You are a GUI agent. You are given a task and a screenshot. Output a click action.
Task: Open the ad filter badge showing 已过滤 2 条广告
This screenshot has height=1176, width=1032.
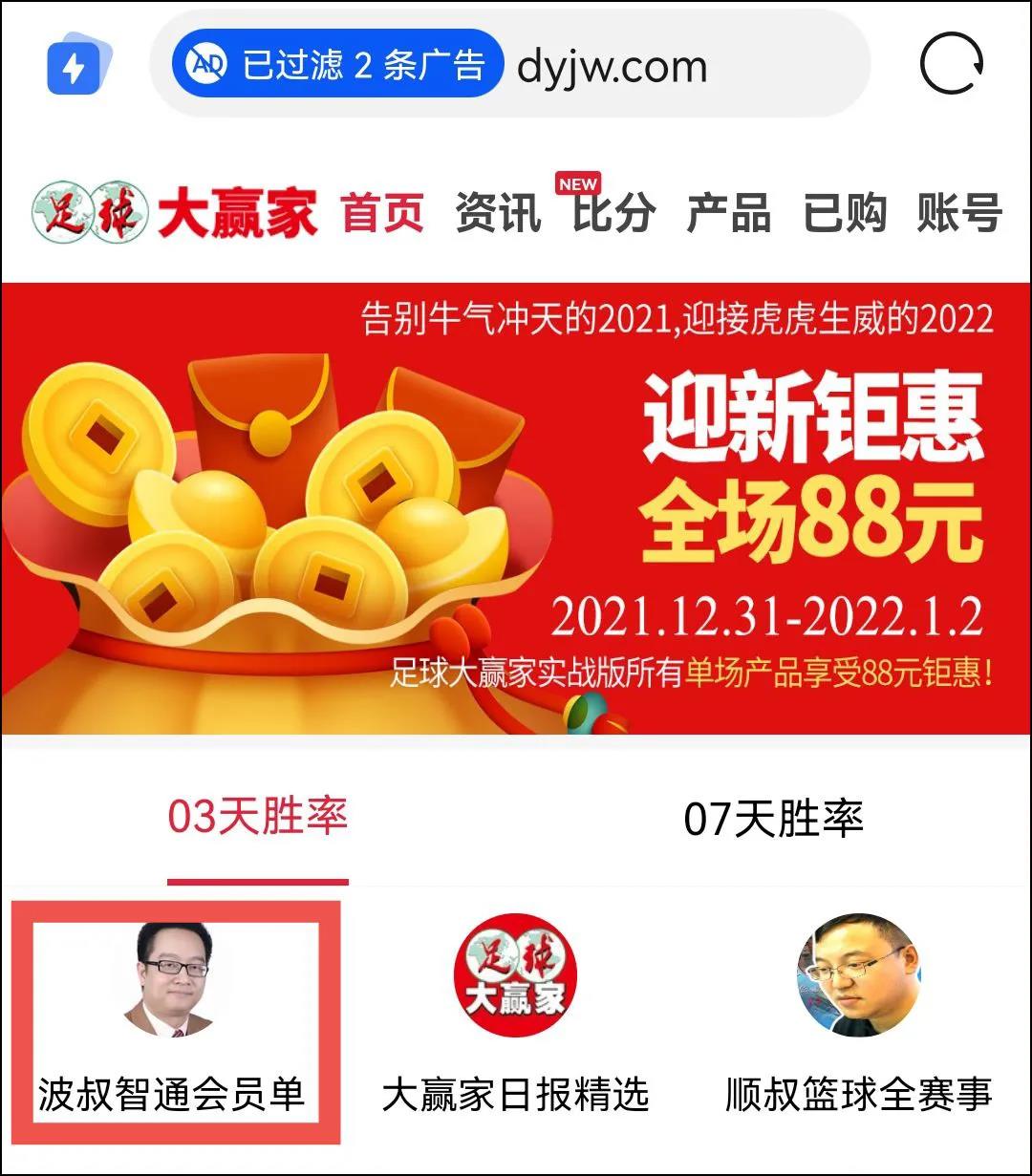337,64
